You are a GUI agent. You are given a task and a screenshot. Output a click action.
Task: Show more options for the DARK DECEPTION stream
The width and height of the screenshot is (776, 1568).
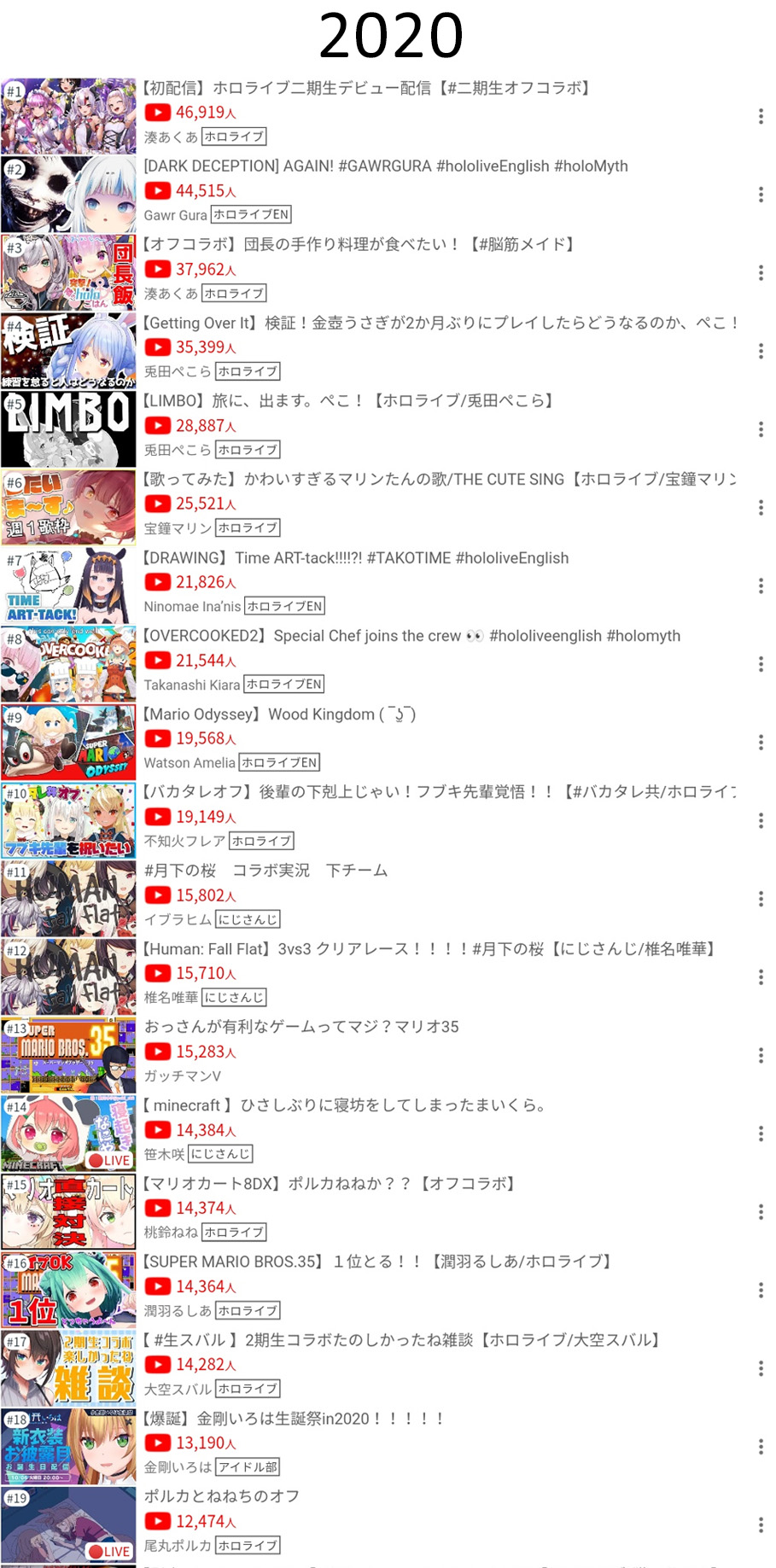click(760, 195)
